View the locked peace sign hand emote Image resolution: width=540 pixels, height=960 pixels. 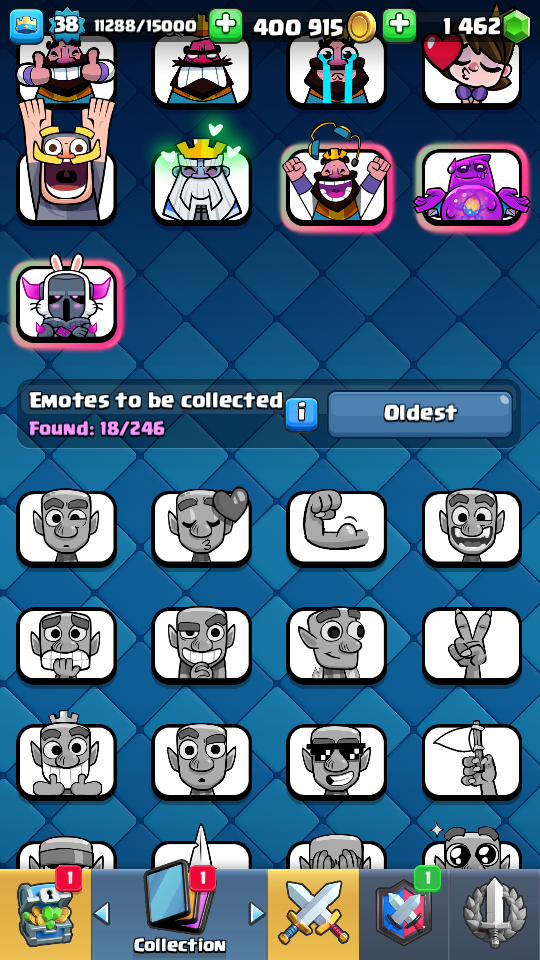[472, 645]
